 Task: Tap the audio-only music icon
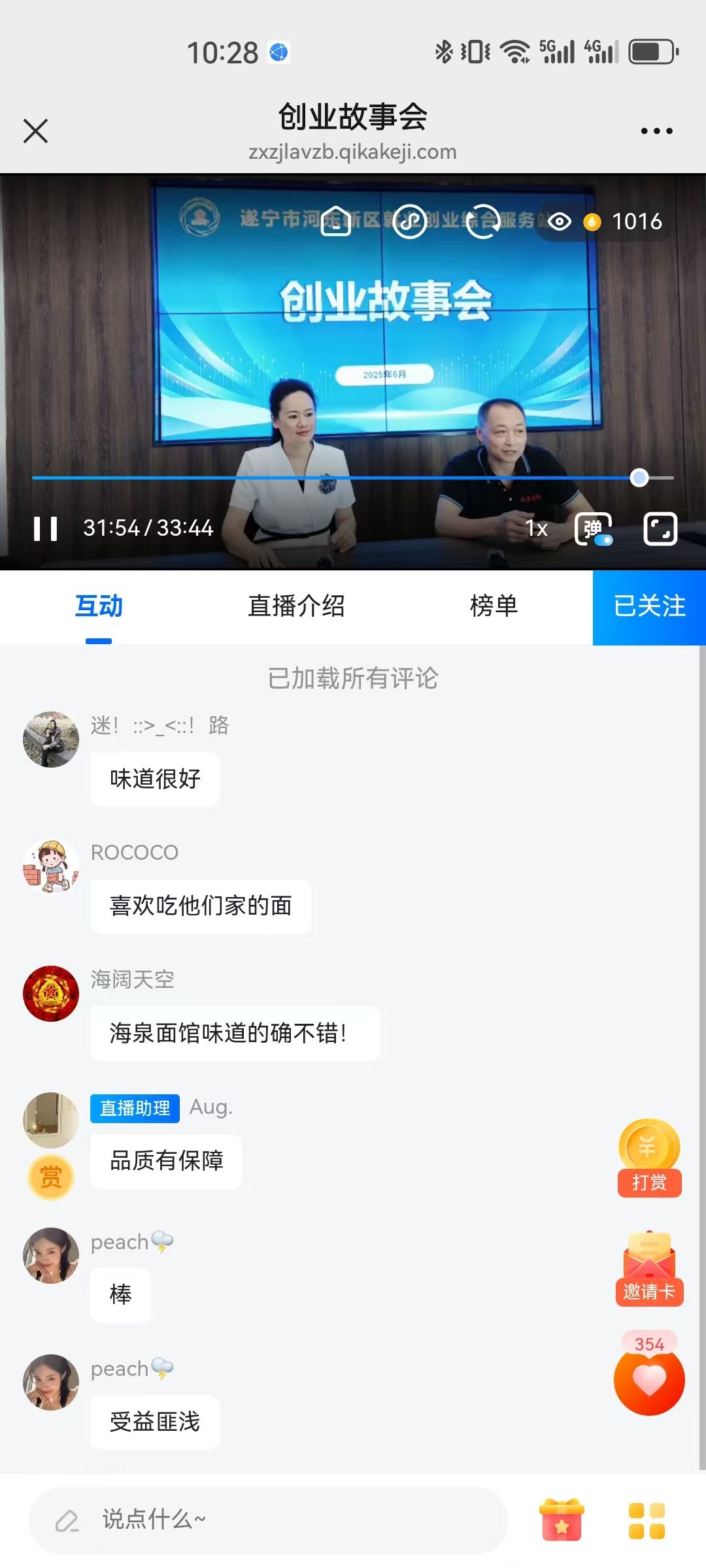[x=409, y=221]
